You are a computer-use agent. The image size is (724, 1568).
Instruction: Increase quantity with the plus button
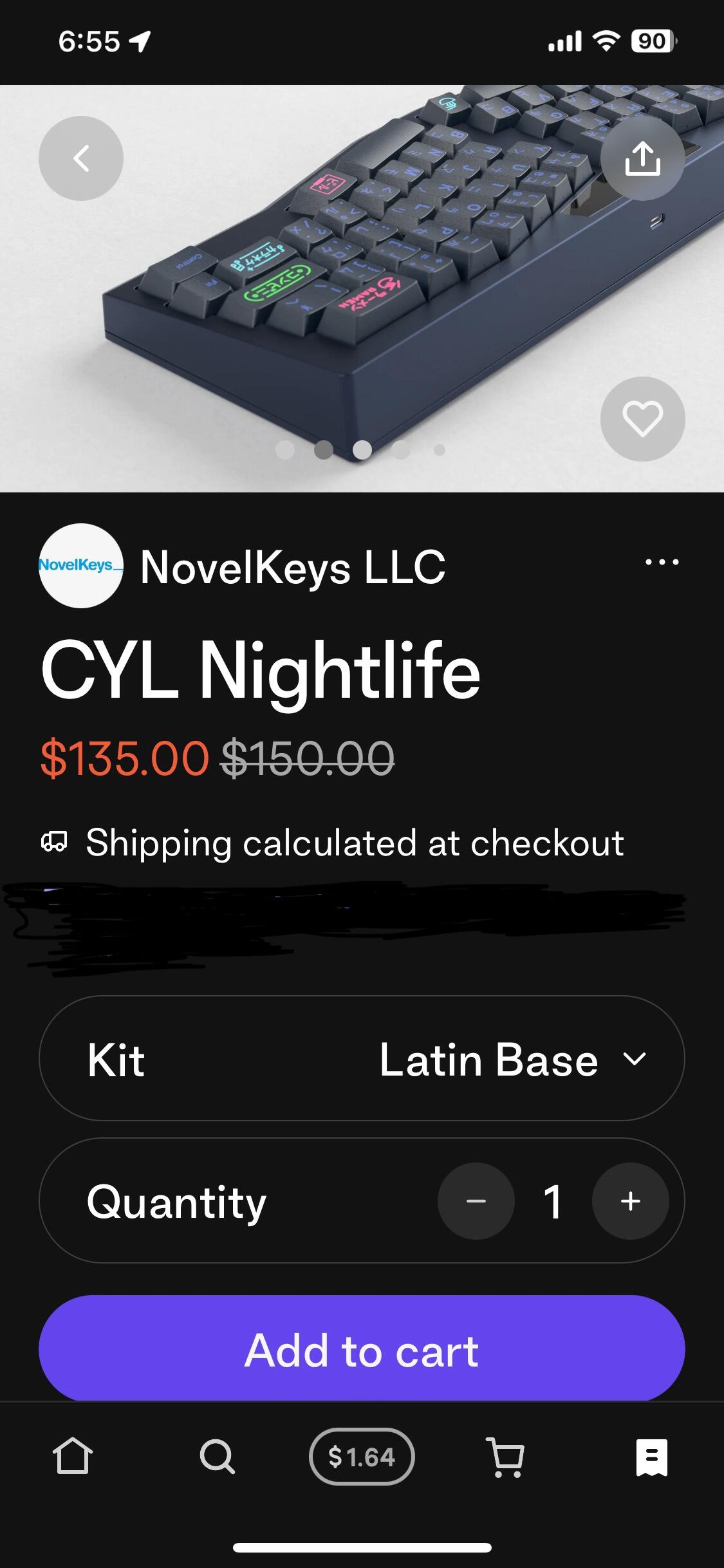pyautogui.click(x=631, y=1201)
